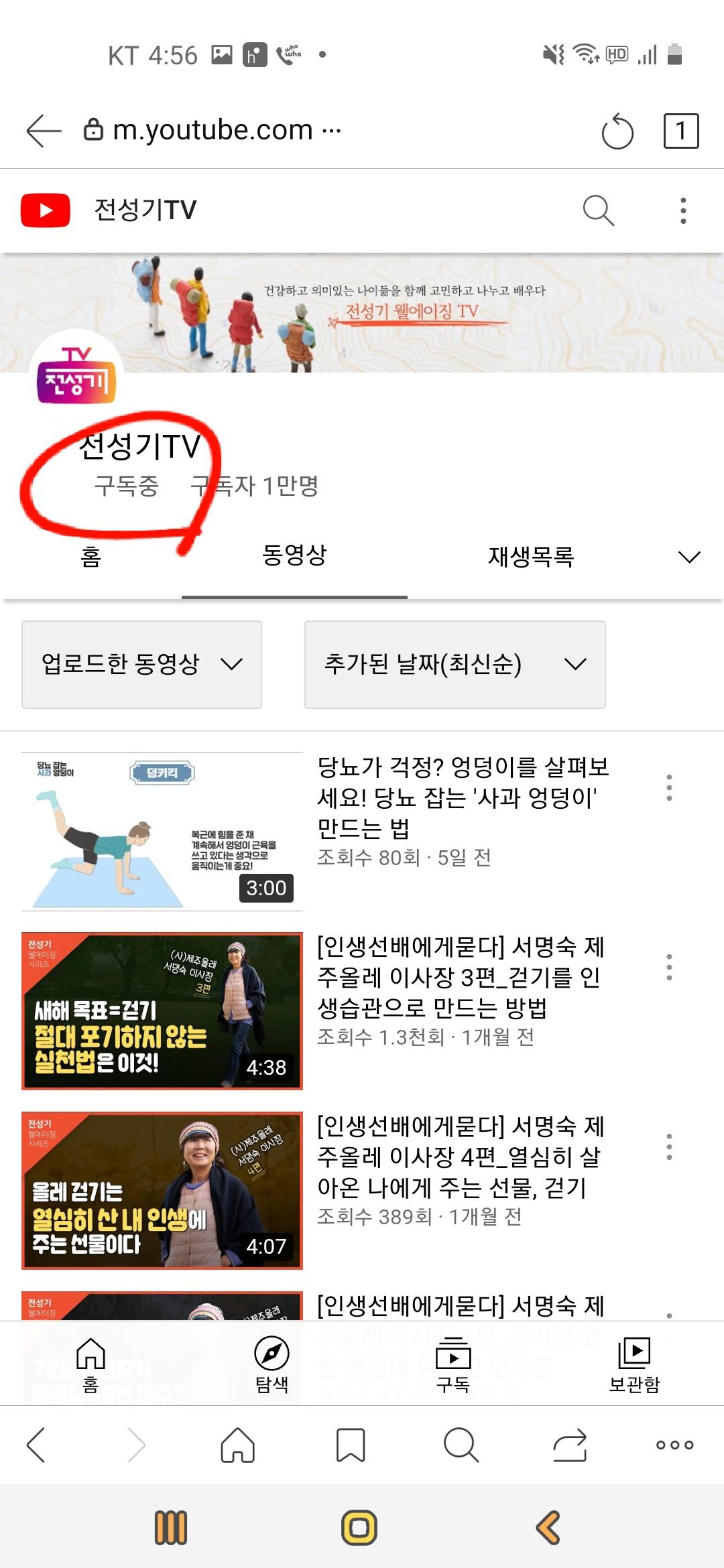Switch to the 재생목록 tab
This screenshot has height=1568, width=724.
click(530, 556)
